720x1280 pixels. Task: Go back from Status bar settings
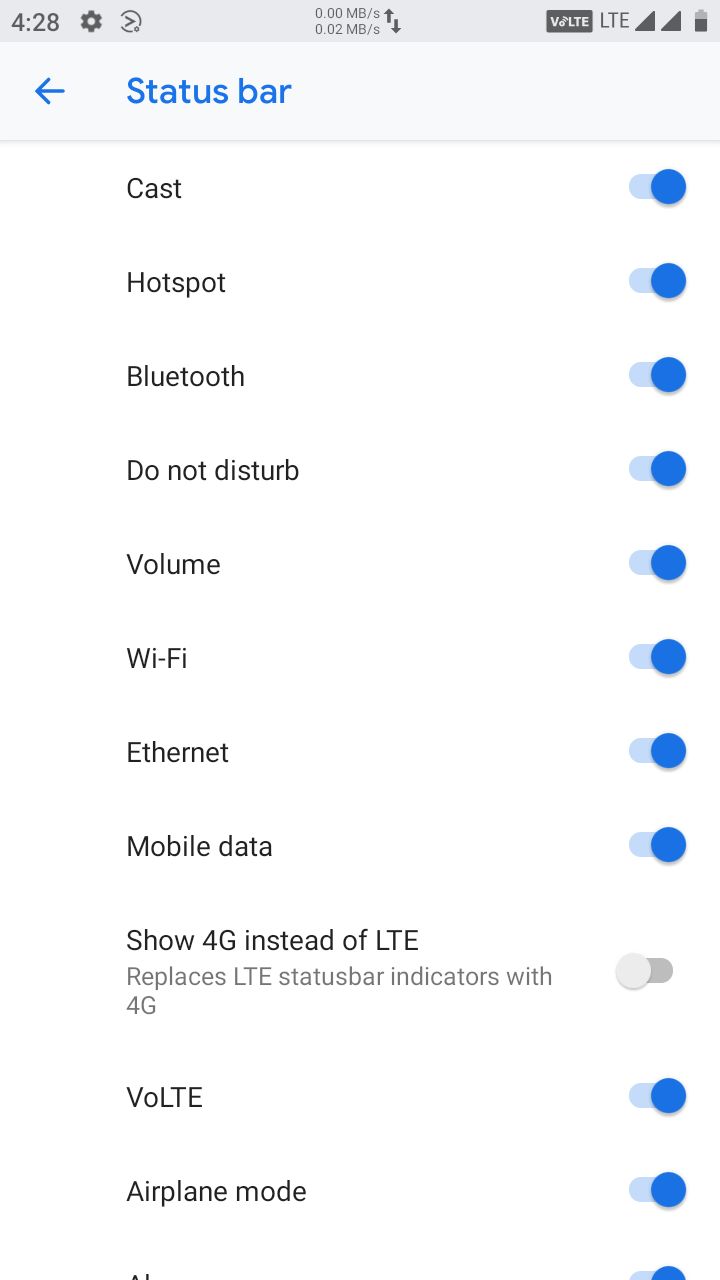point(49,91)
